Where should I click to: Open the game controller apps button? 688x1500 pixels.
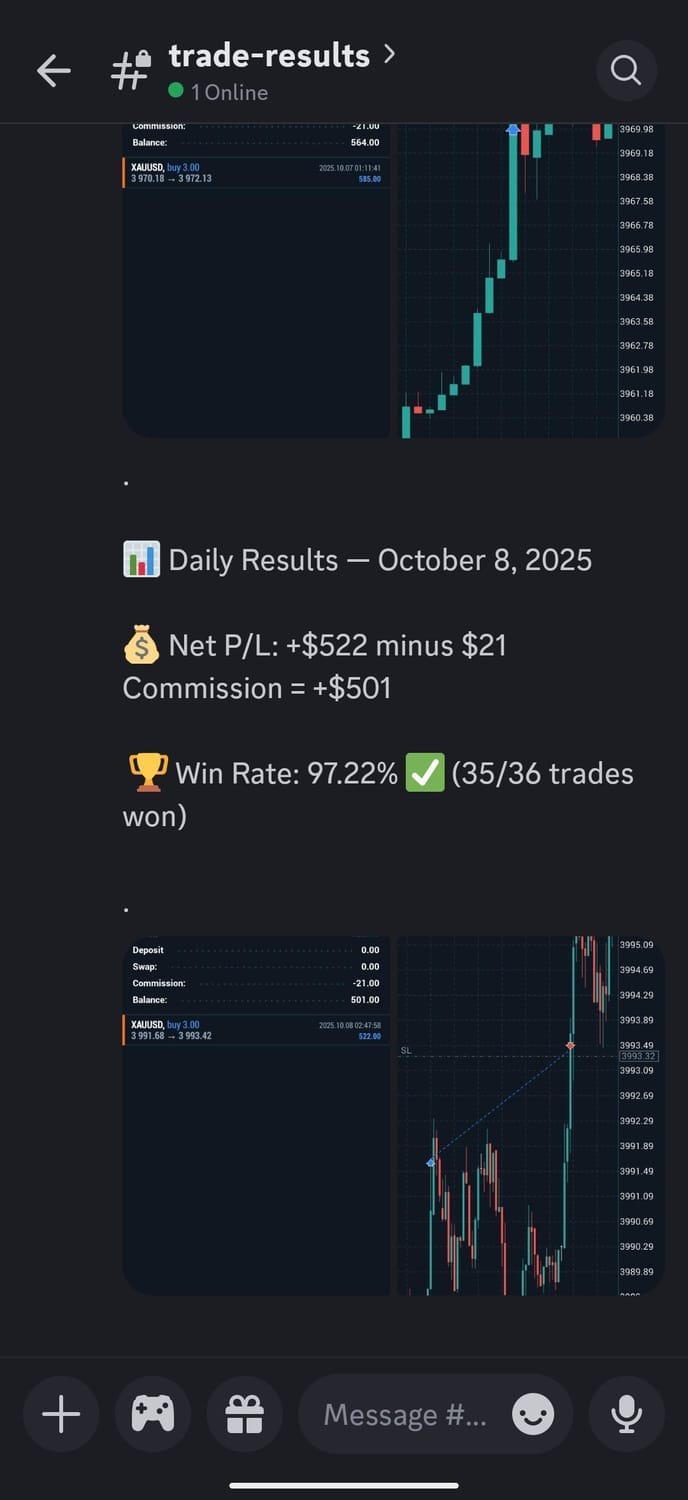(x=152, y=1414)
